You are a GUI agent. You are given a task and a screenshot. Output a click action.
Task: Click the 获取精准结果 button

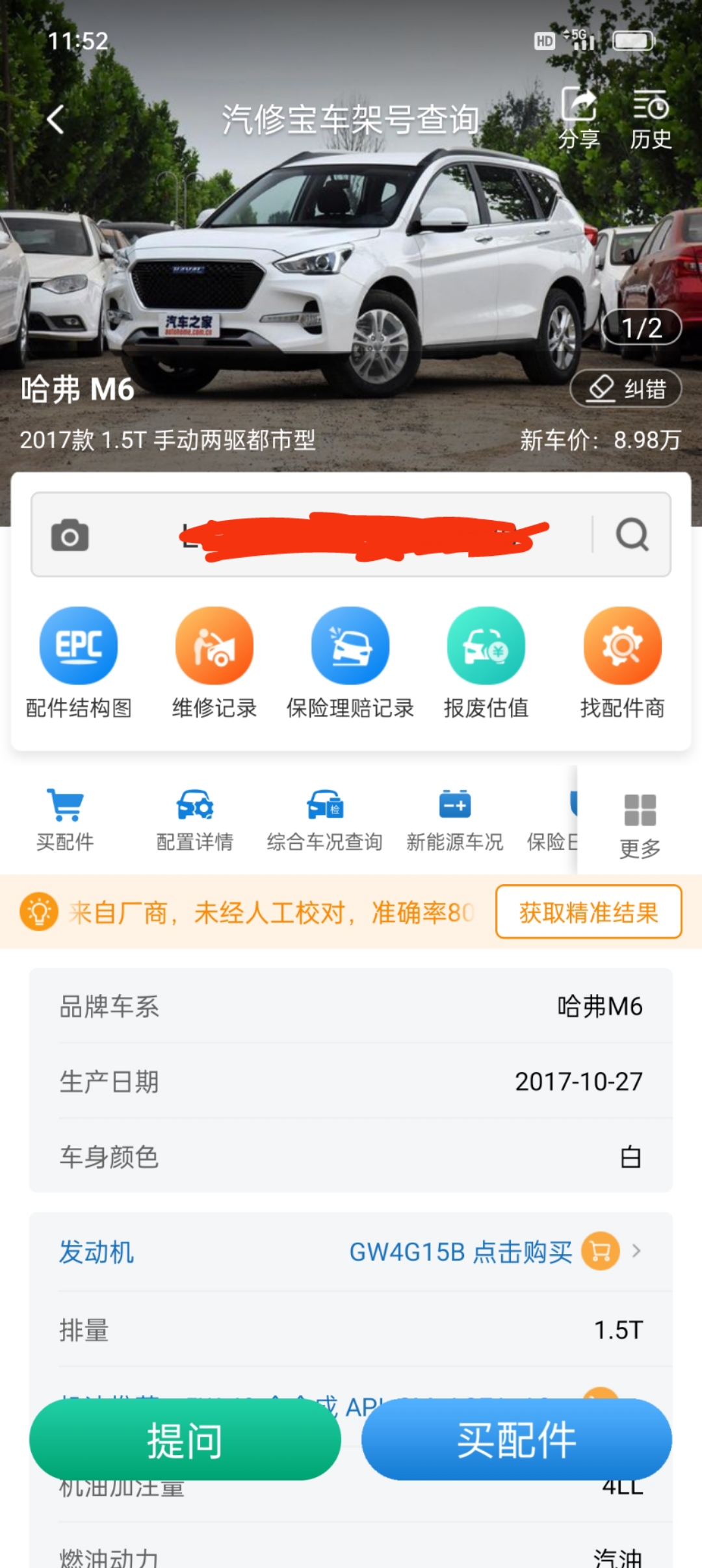pos(588,912)
